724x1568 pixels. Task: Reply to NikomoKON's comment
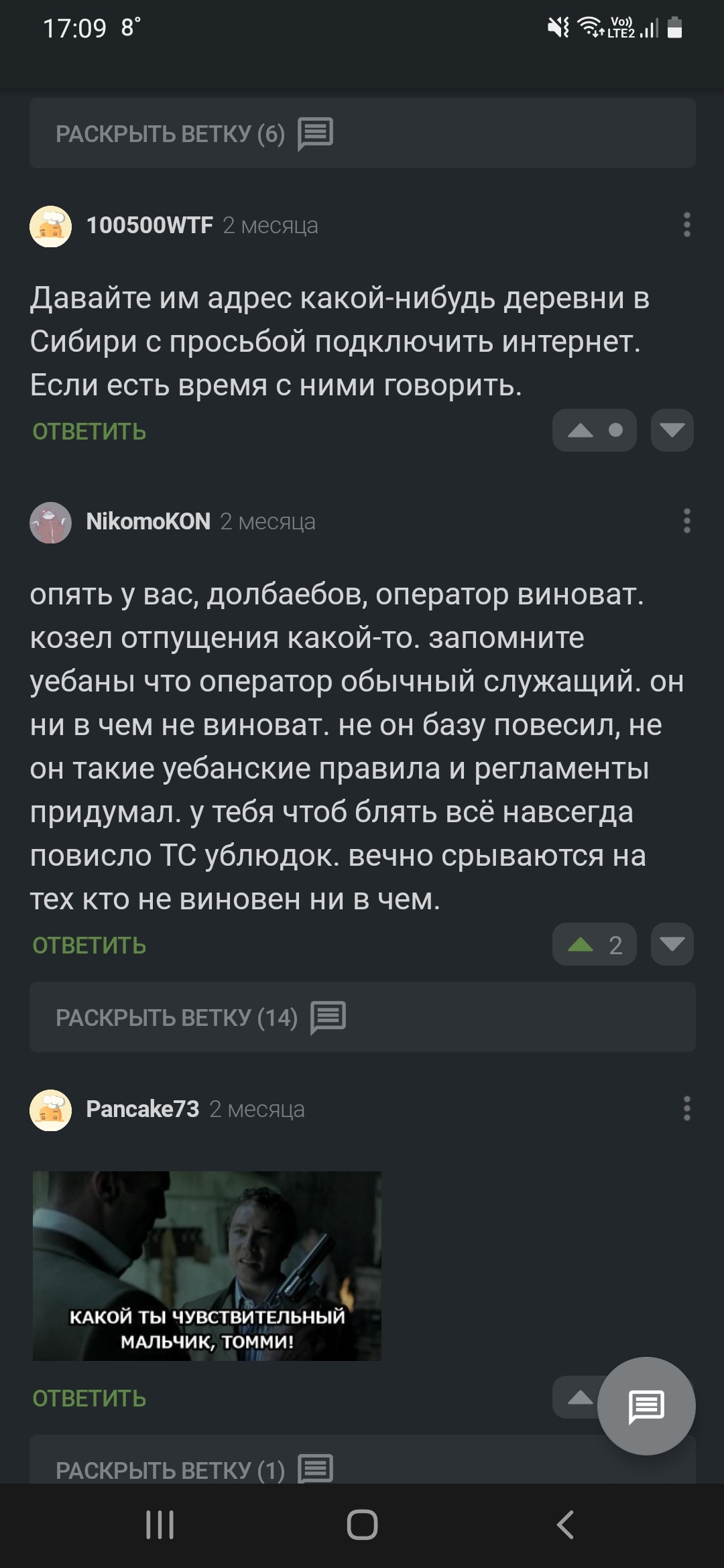[89, 945]
